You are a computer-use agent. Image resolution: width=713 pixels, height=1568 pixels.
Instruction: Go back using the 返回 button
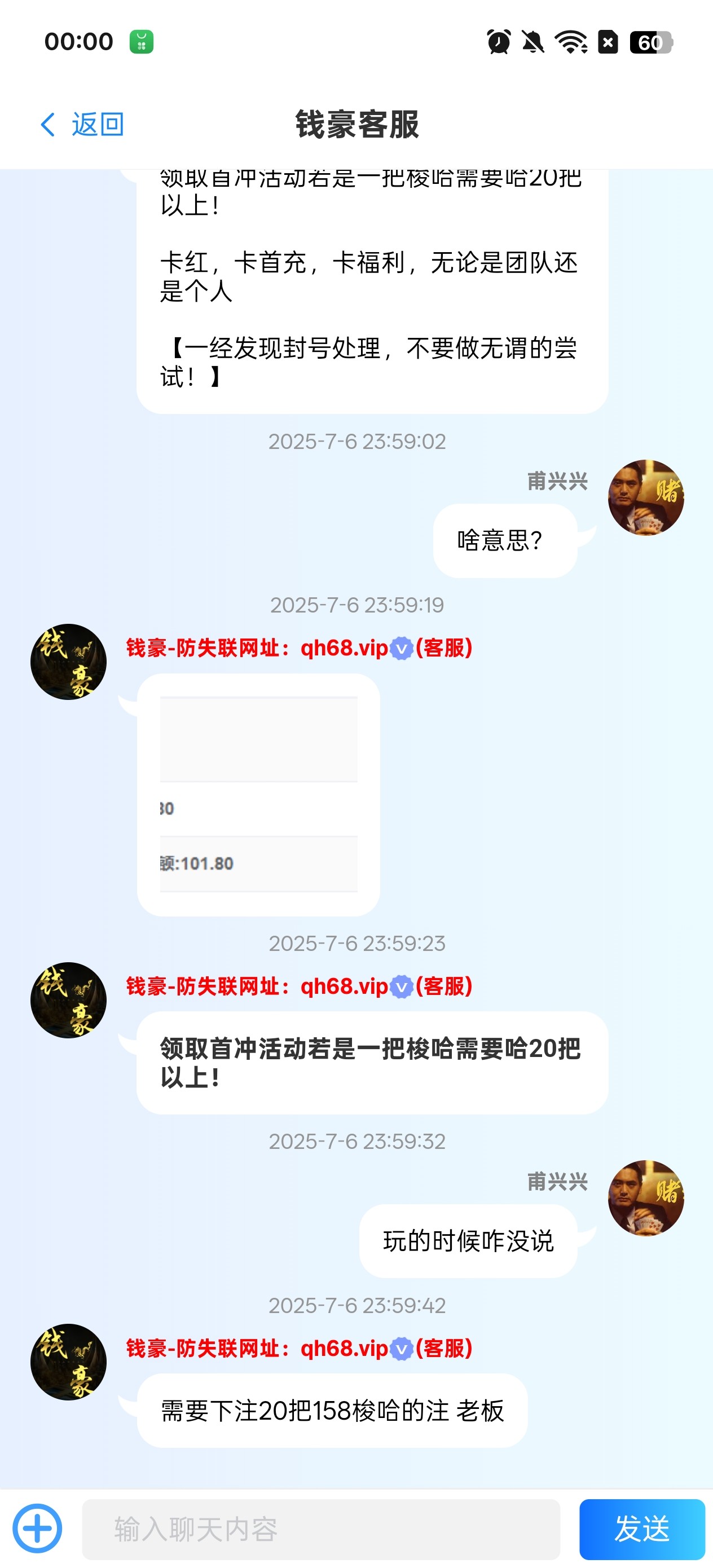coord(81,124)
